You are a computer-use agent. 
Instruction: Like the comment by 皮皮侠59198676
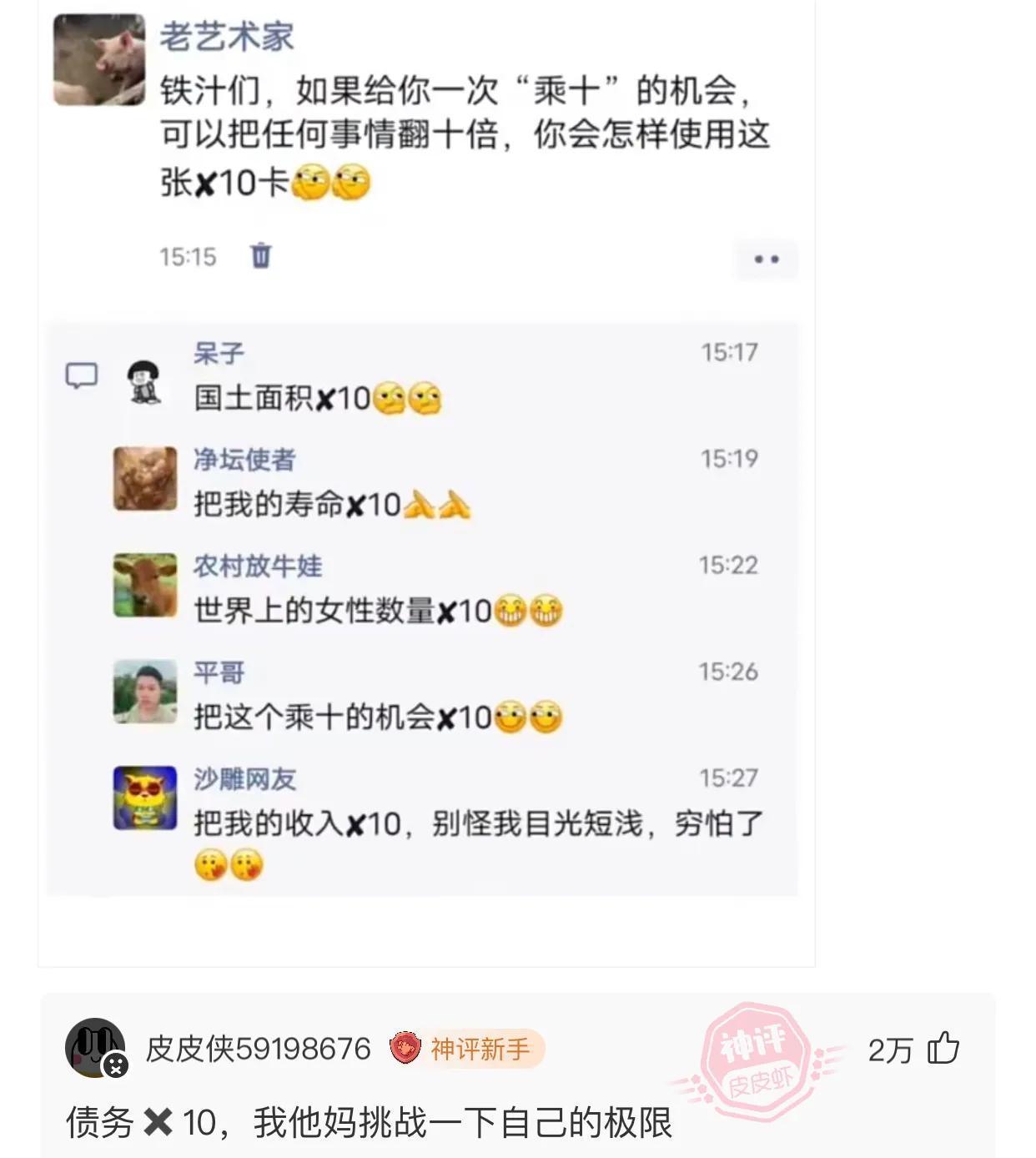click(943, 1048)
